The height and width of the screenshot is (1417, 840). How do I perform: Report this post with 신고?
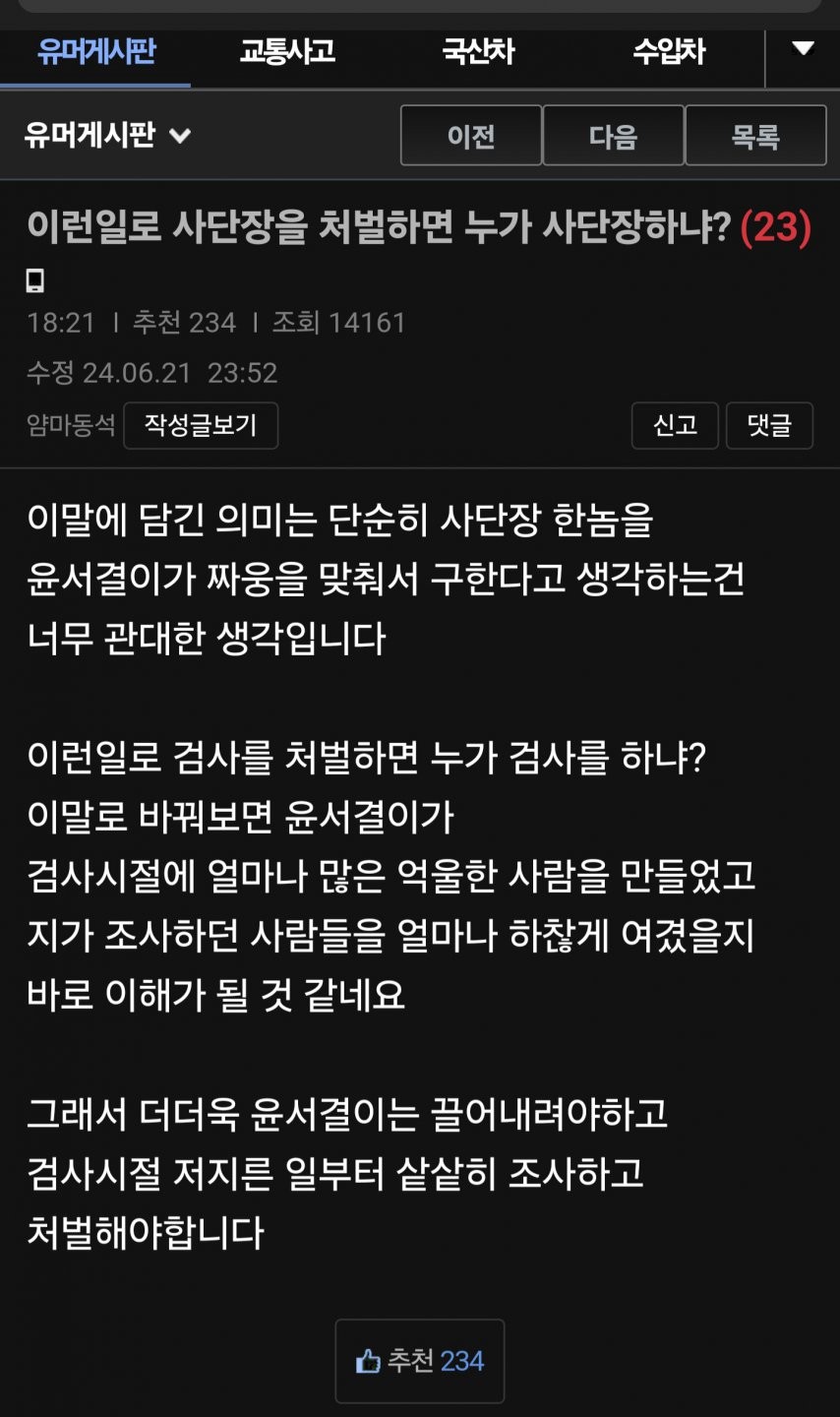click(675, 425)
